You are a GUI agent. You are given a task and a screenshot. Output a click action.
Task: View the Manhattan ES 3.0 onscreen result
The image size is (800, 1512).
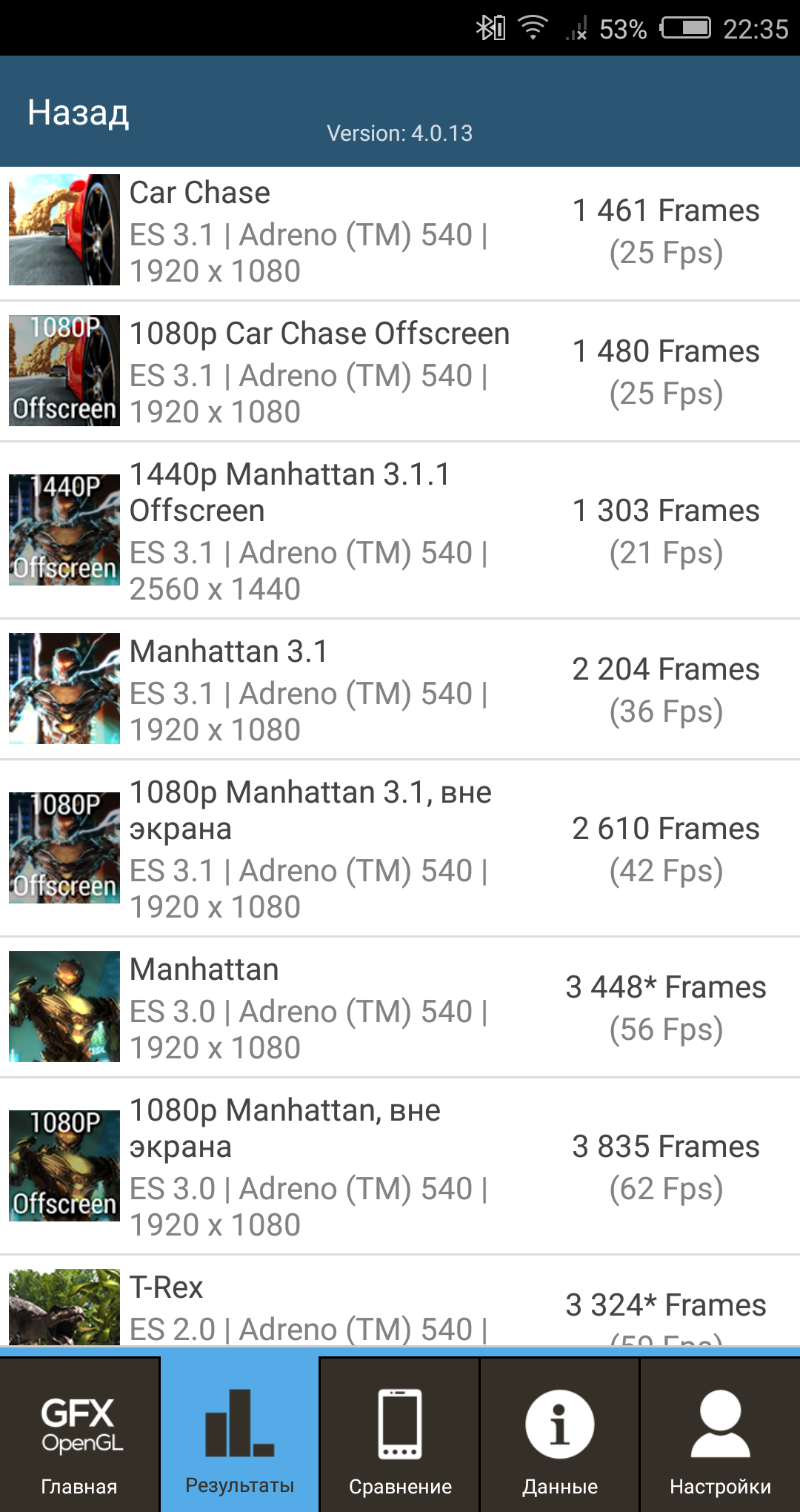(400, 1007)
